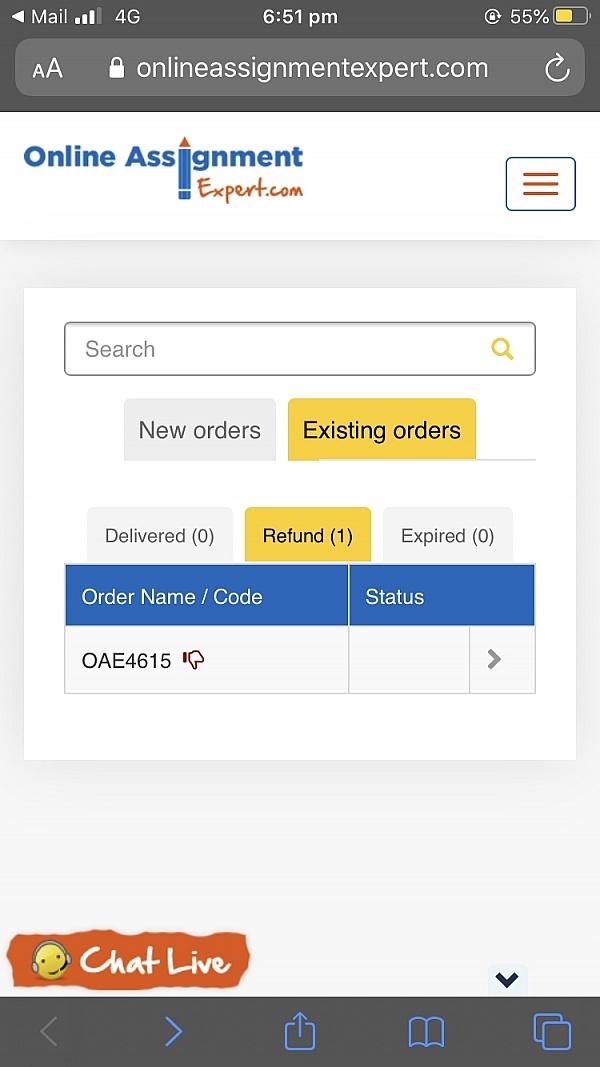
Task: Select the Existing orders tab
Action: click(x=382, y=430)
